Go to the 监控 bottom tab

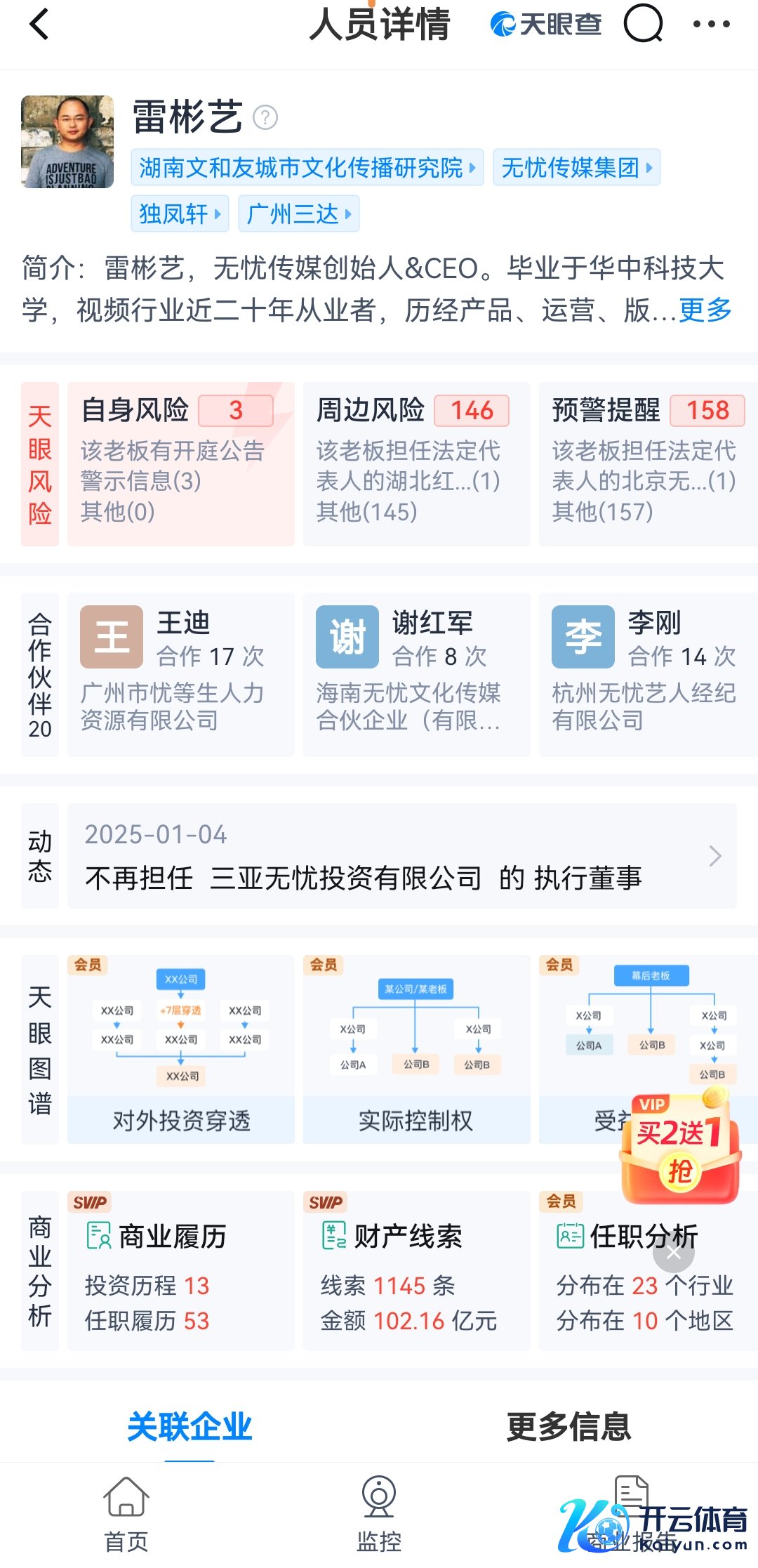pos(379,1514)
